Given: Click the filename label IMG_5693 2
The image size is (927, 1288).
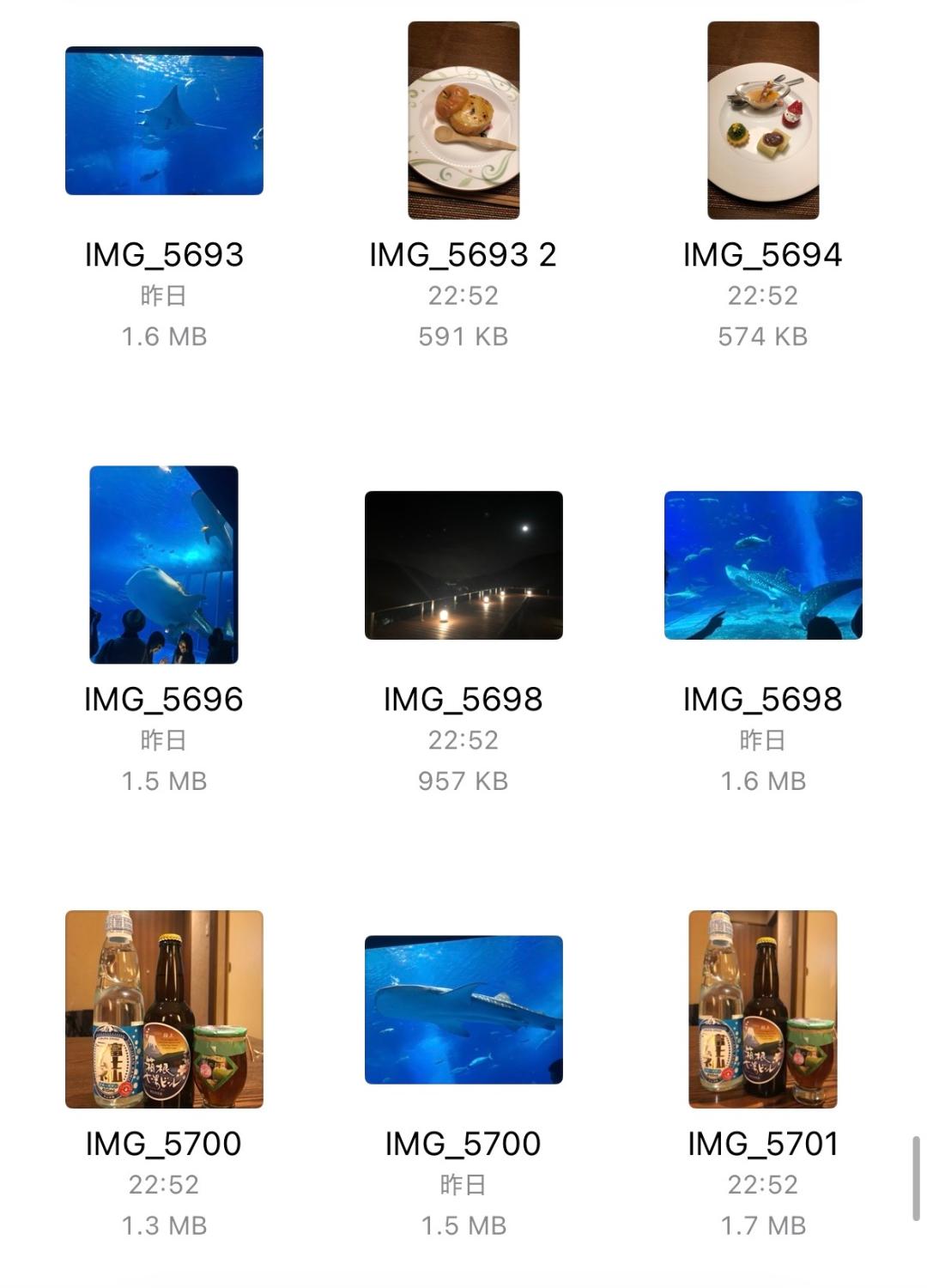Looking at the screenshot, I should pos(461,253).
